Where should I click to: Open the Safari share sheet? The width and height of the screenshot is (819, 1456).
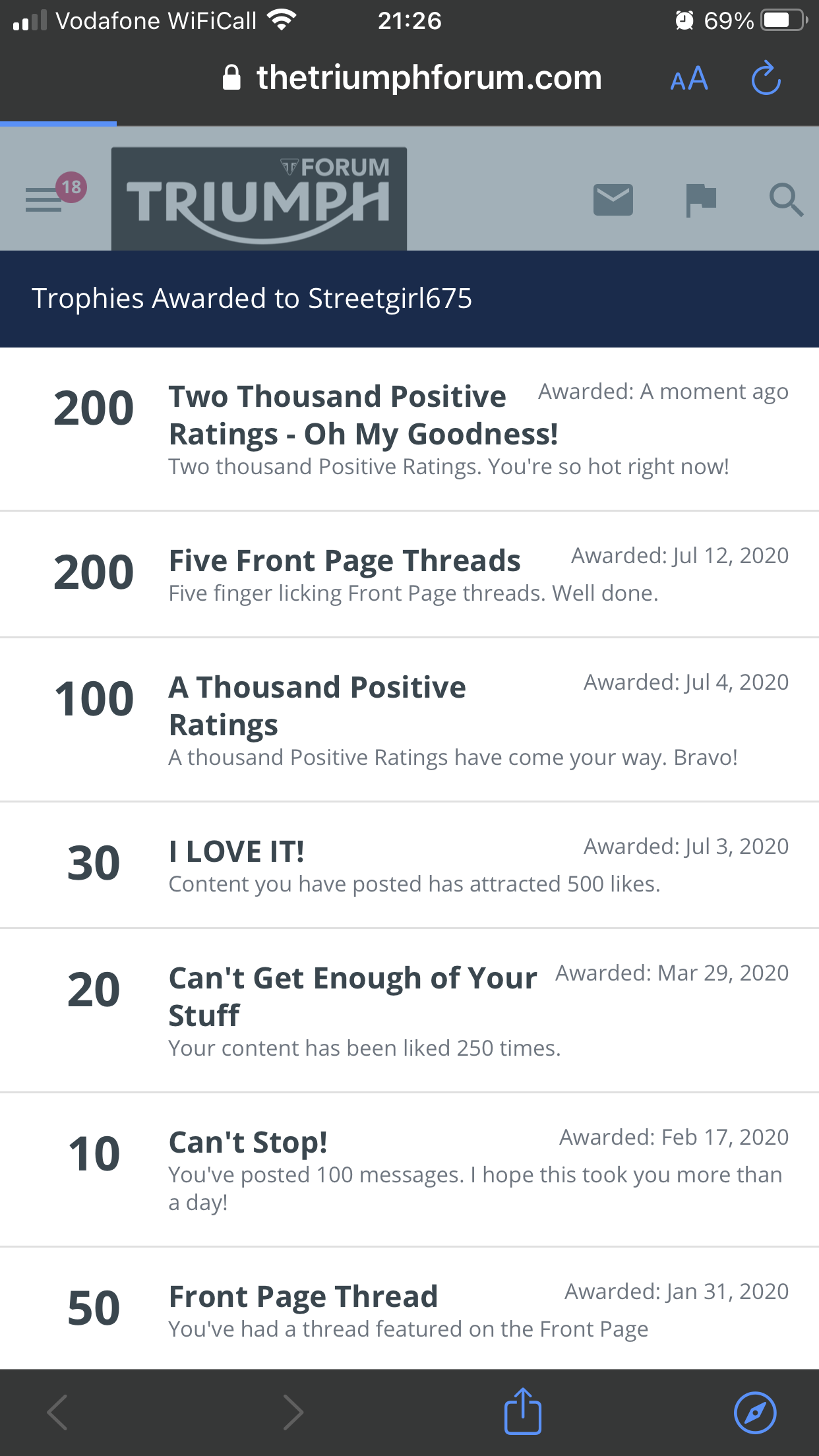522,1411
